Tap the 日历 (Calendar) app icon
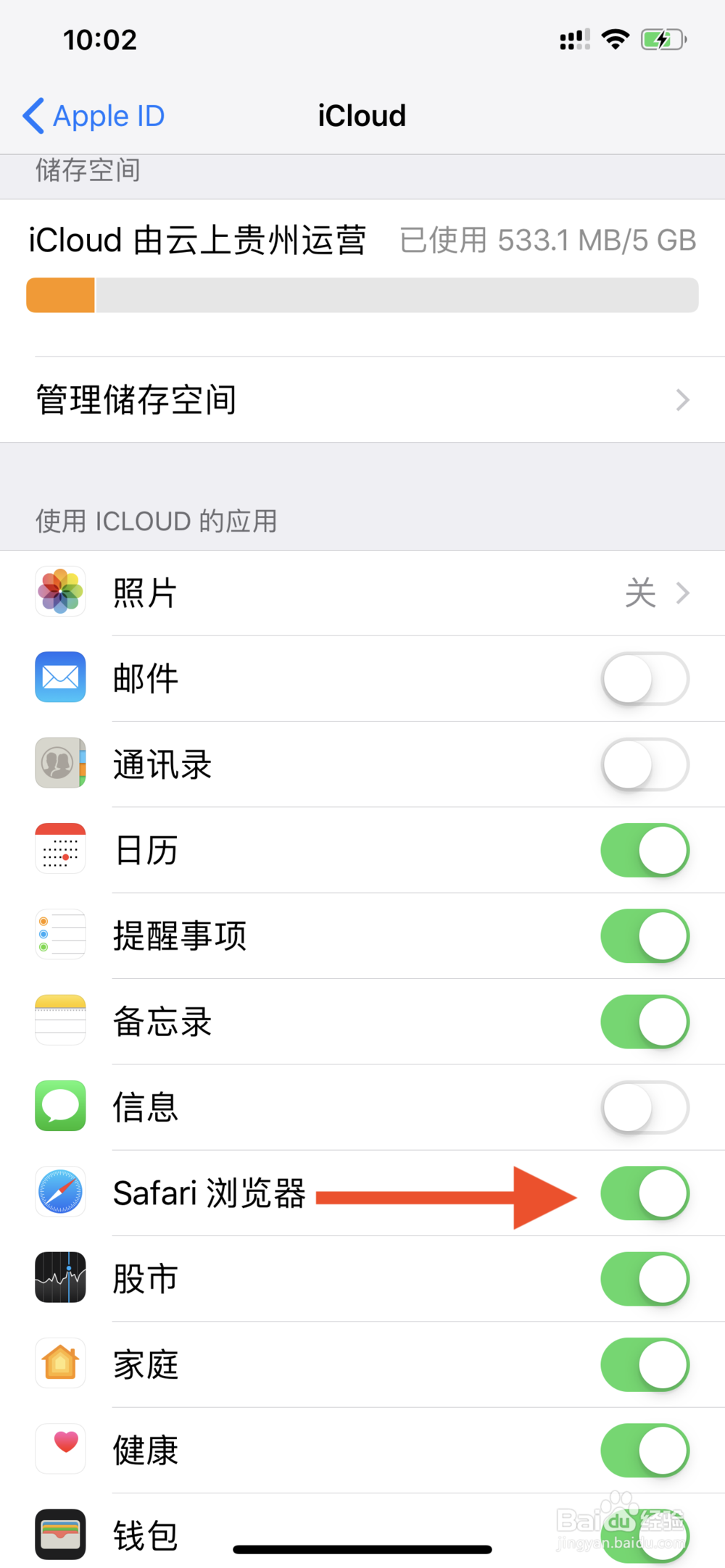Viewport: 725px width, 1568px height. coord(60,849)
